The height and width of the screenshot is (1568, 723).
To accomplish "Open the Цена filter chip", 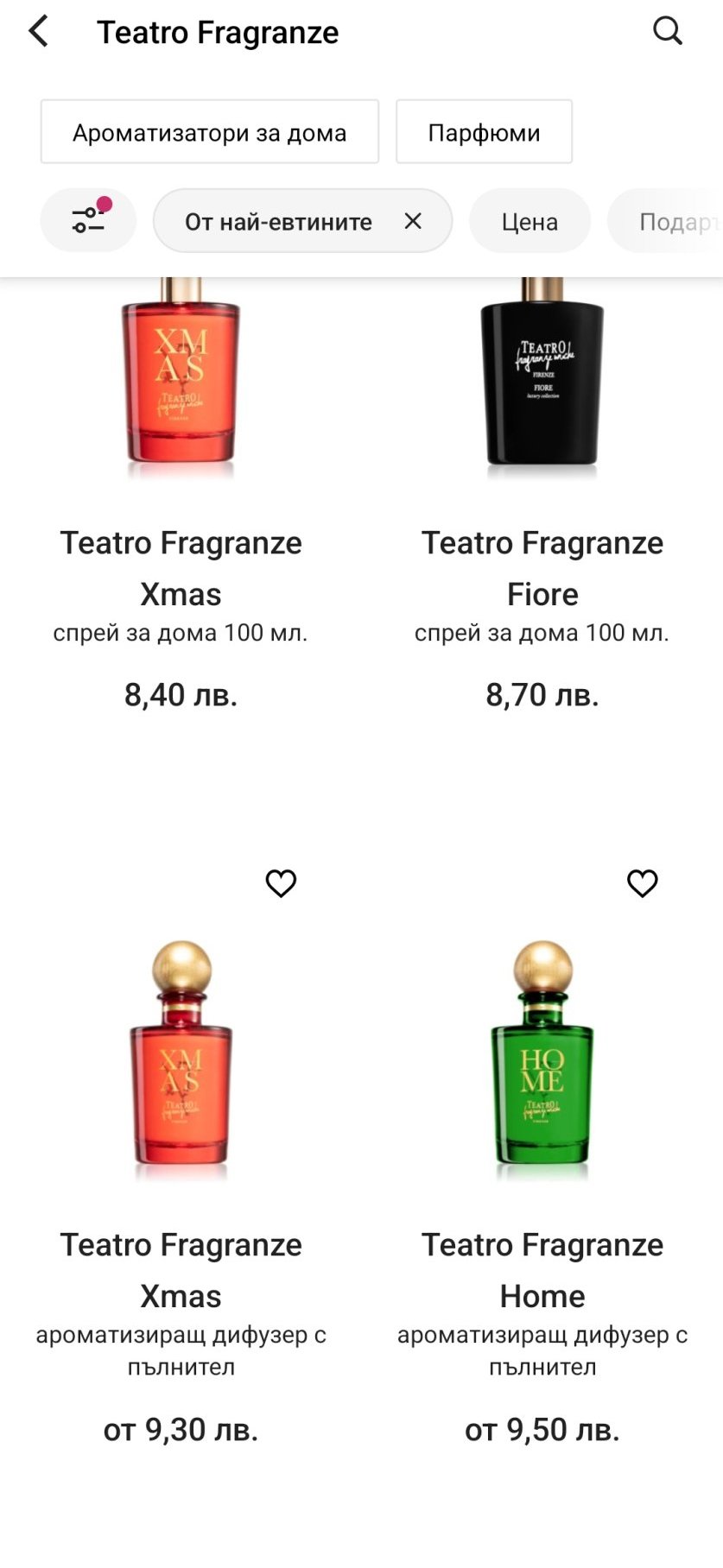I will coord(530,222).
